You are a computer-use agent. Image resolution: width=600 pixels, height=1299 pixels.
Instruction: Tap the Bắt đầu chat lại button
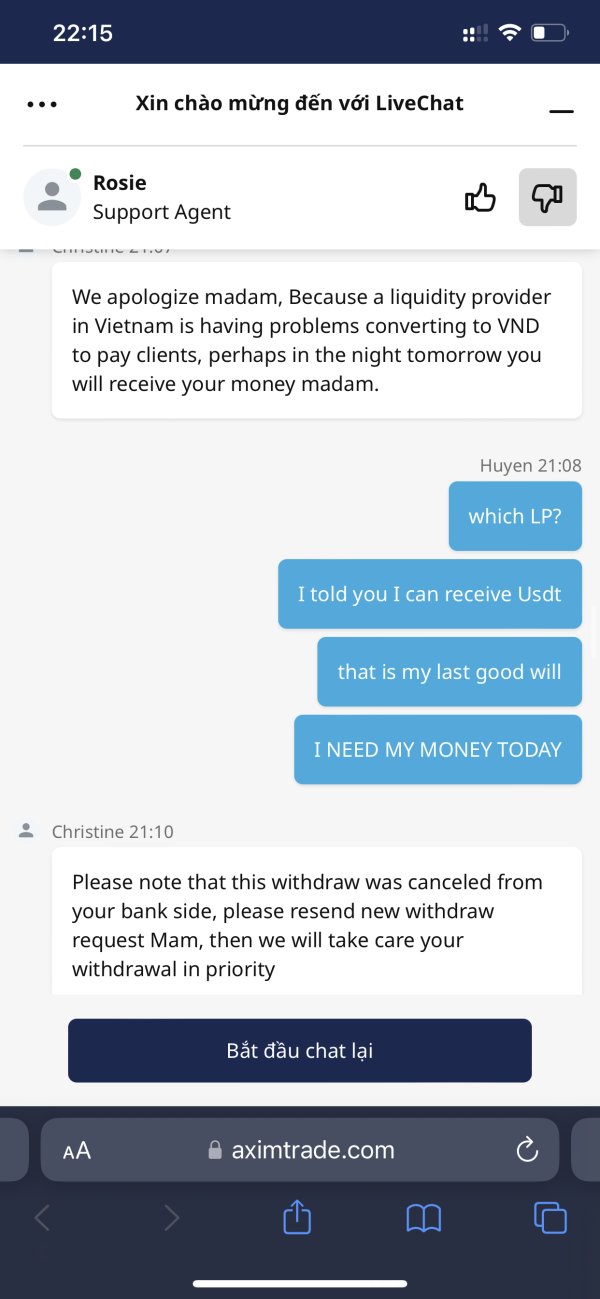[300, 1050]
